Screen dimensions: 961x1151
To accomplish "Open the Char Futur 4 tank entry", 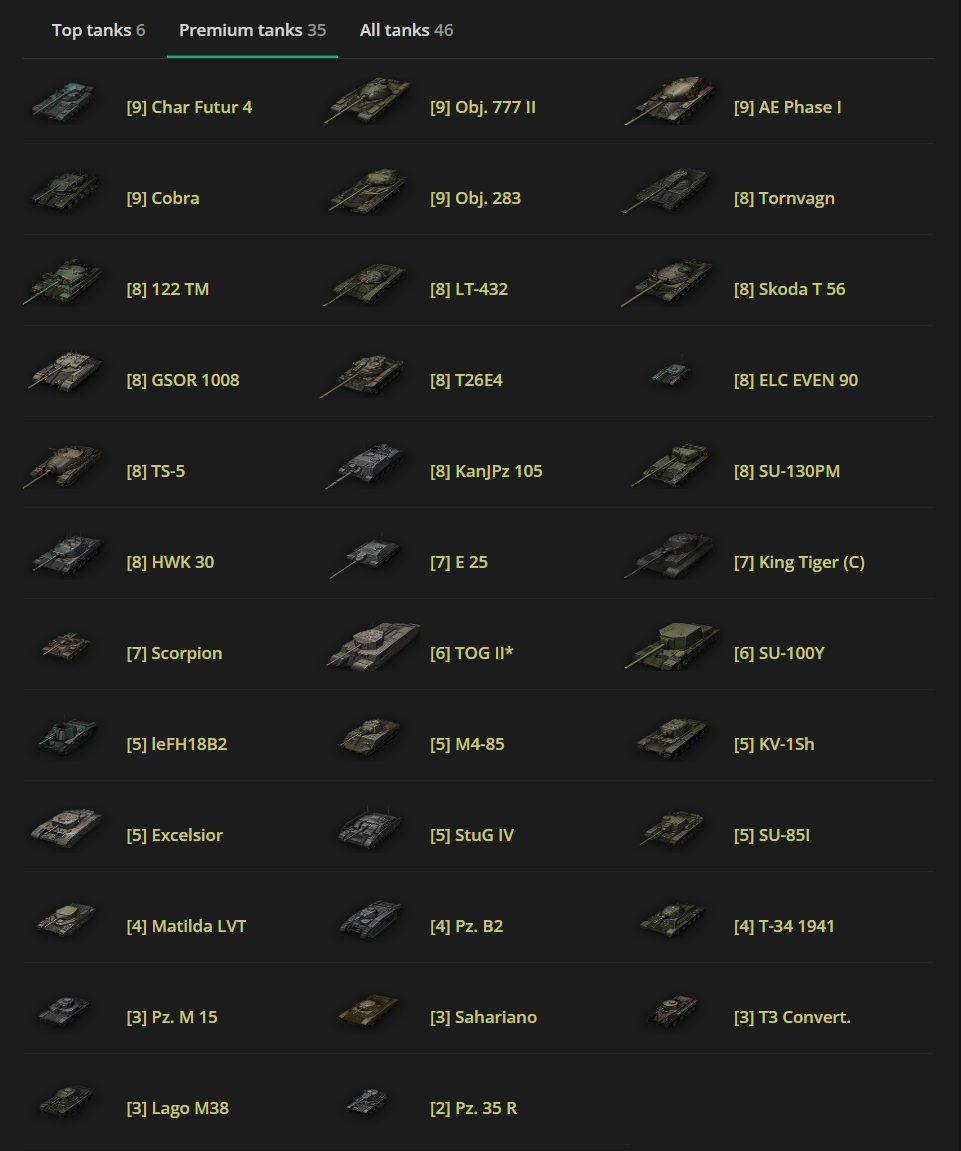I will pos(188,107).
